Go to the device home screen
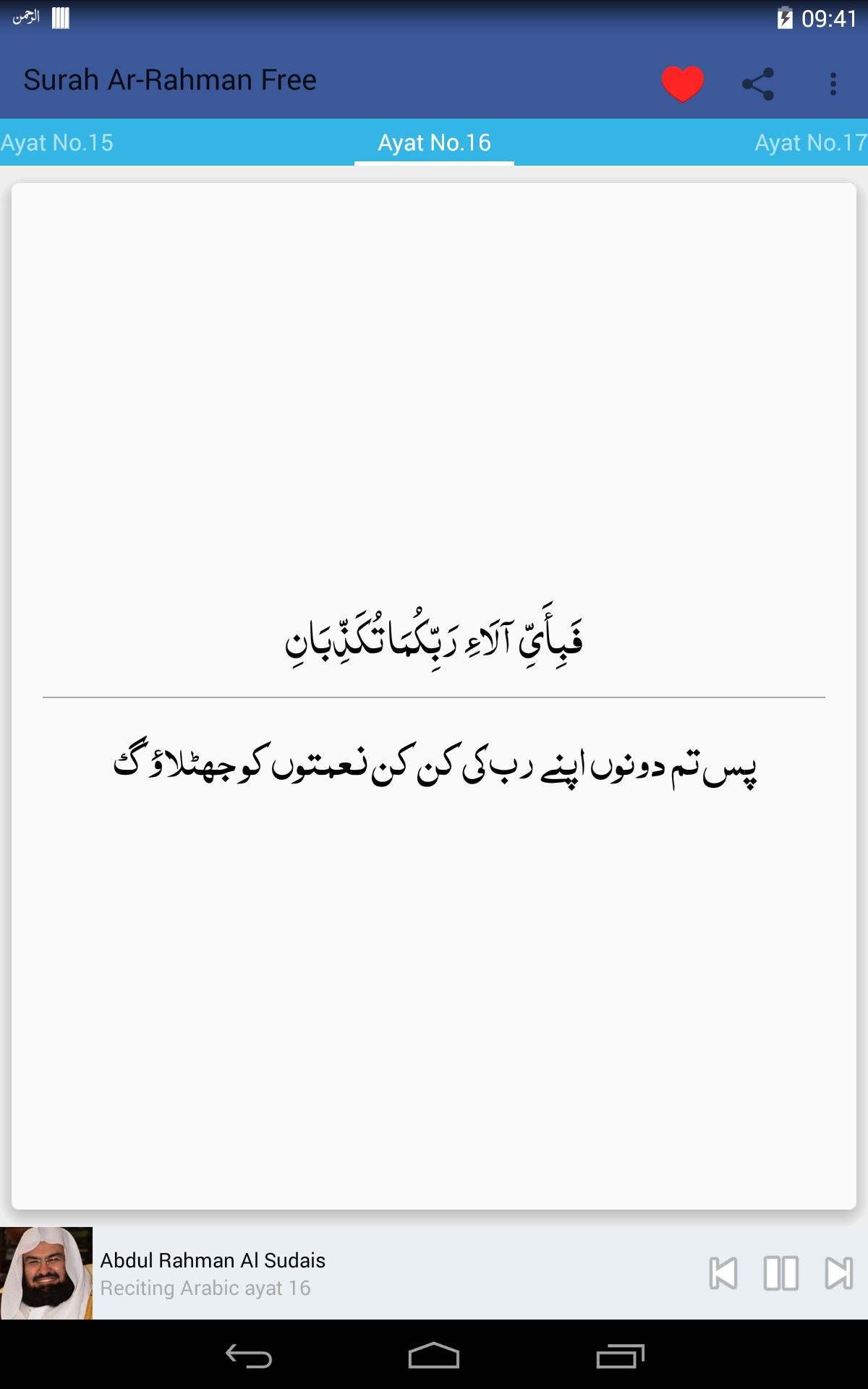868x1389 pixels. (434, 1356)
